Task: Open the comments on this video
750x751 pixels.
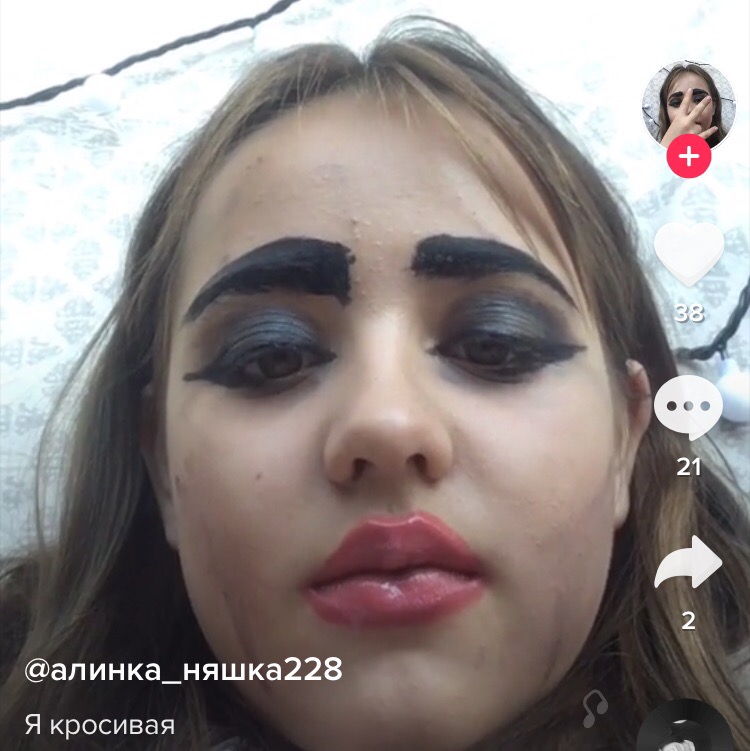Action: 688,407
